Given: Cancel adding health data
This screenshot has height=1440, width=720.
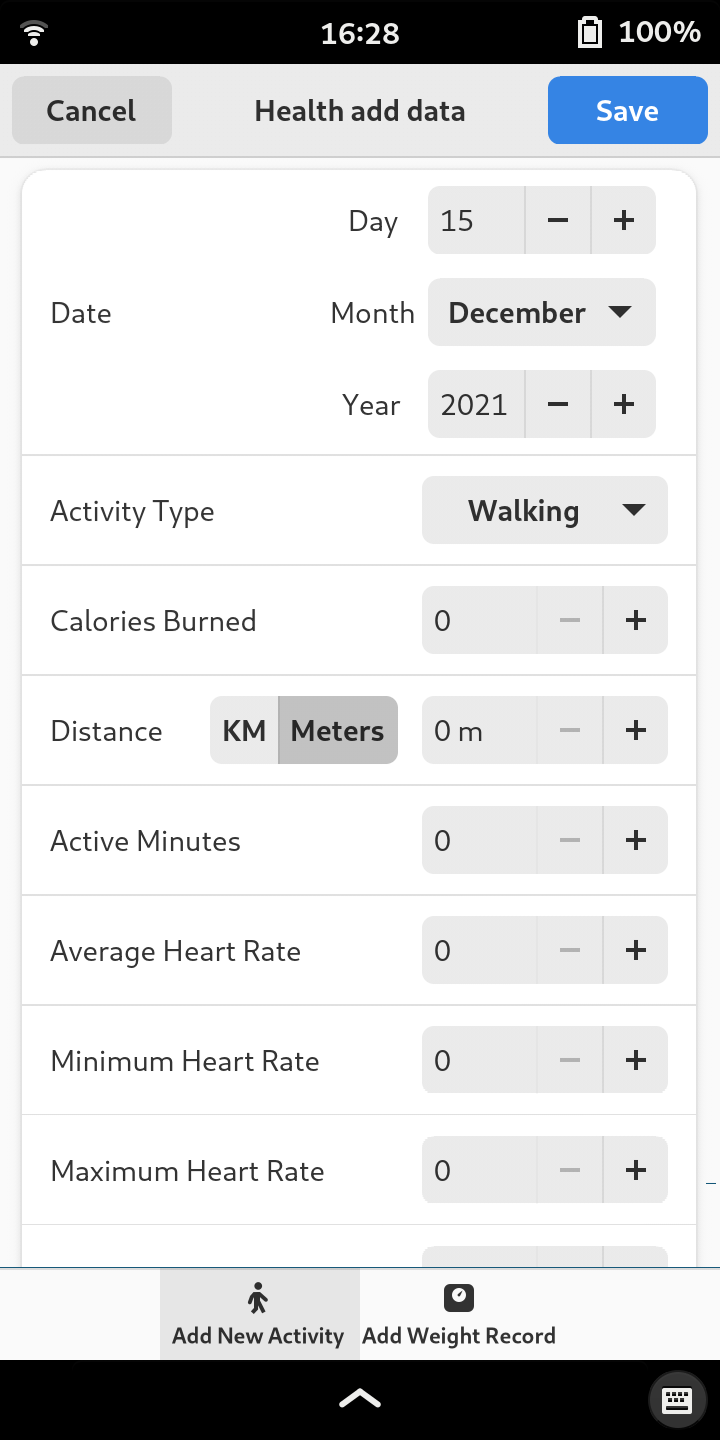Looking at the screenshot, I should (x=91, y=110).
